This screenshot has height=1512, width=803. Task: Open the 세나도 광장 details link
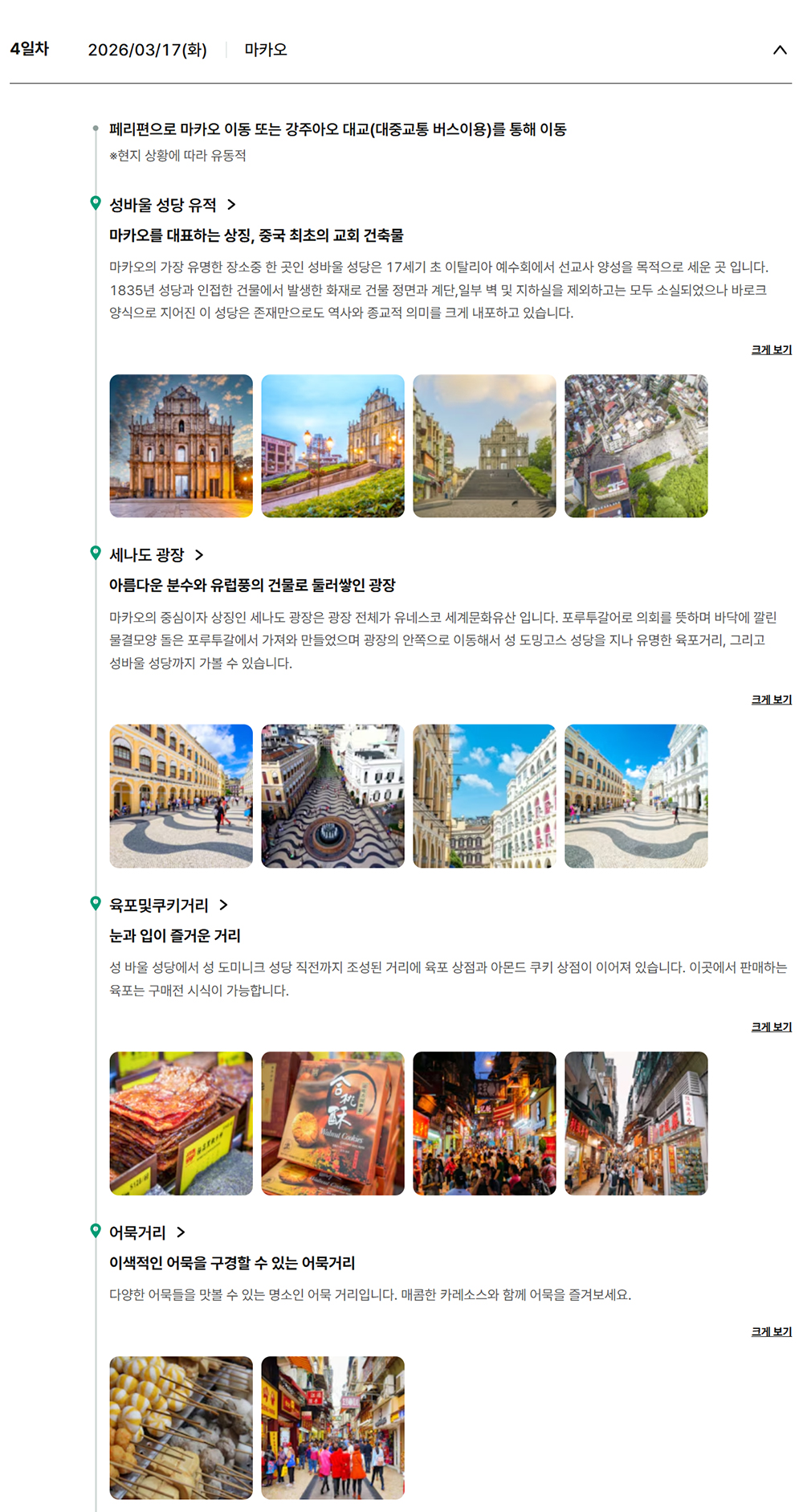pyautogui.click(x=157, y=555)
